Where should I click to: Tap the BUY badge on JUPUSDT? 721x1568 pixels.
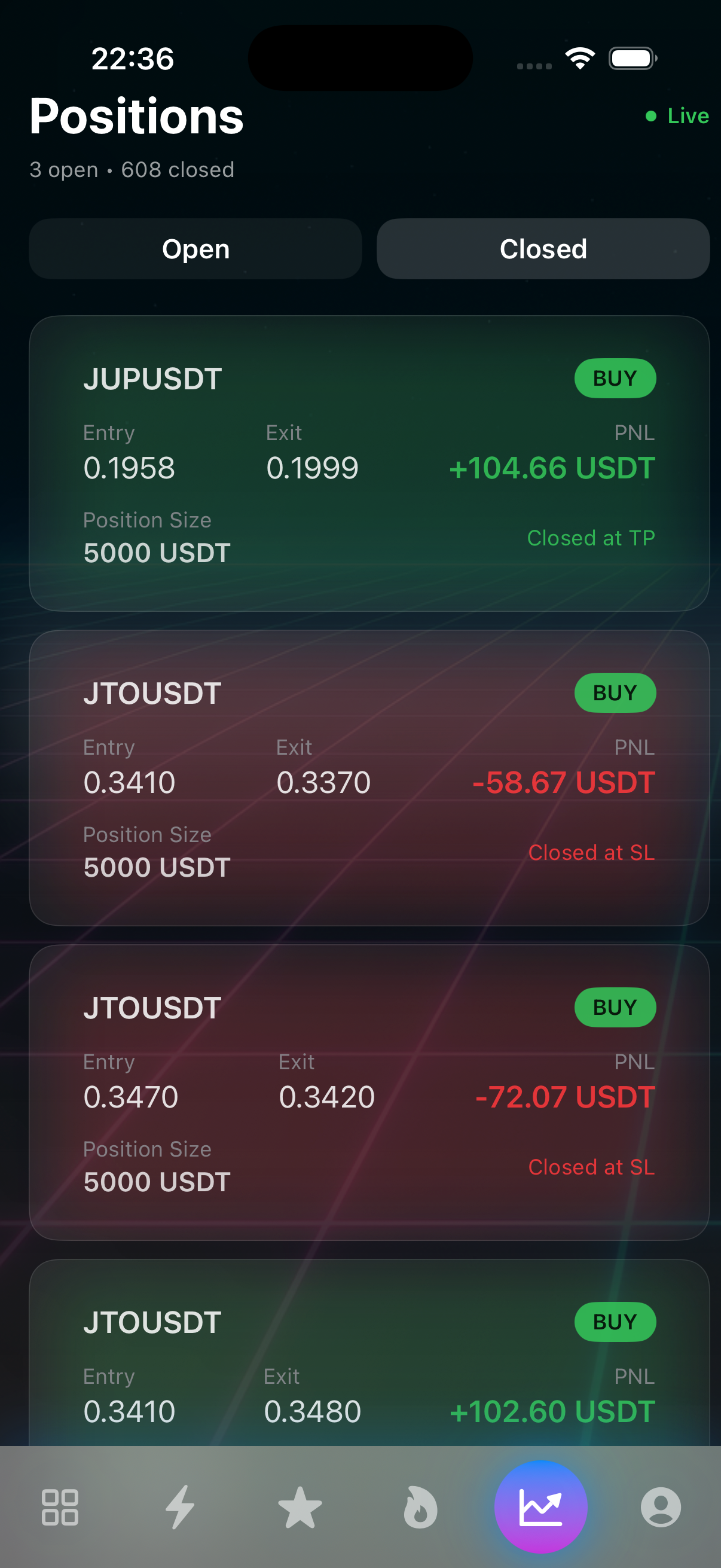pos(615,378)
